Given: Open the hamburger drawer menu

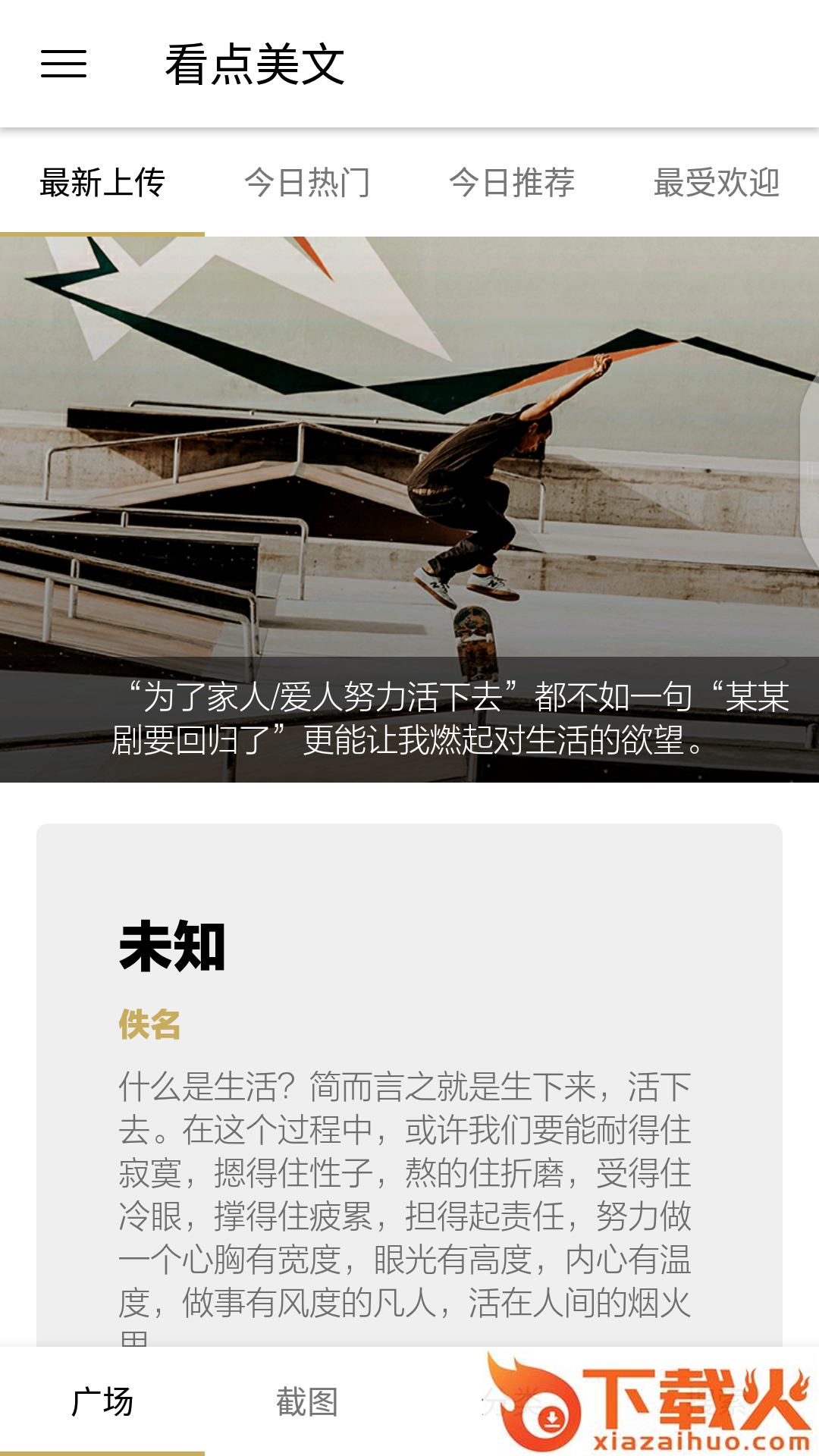Looking at the screenshot, I should [64, 64].
